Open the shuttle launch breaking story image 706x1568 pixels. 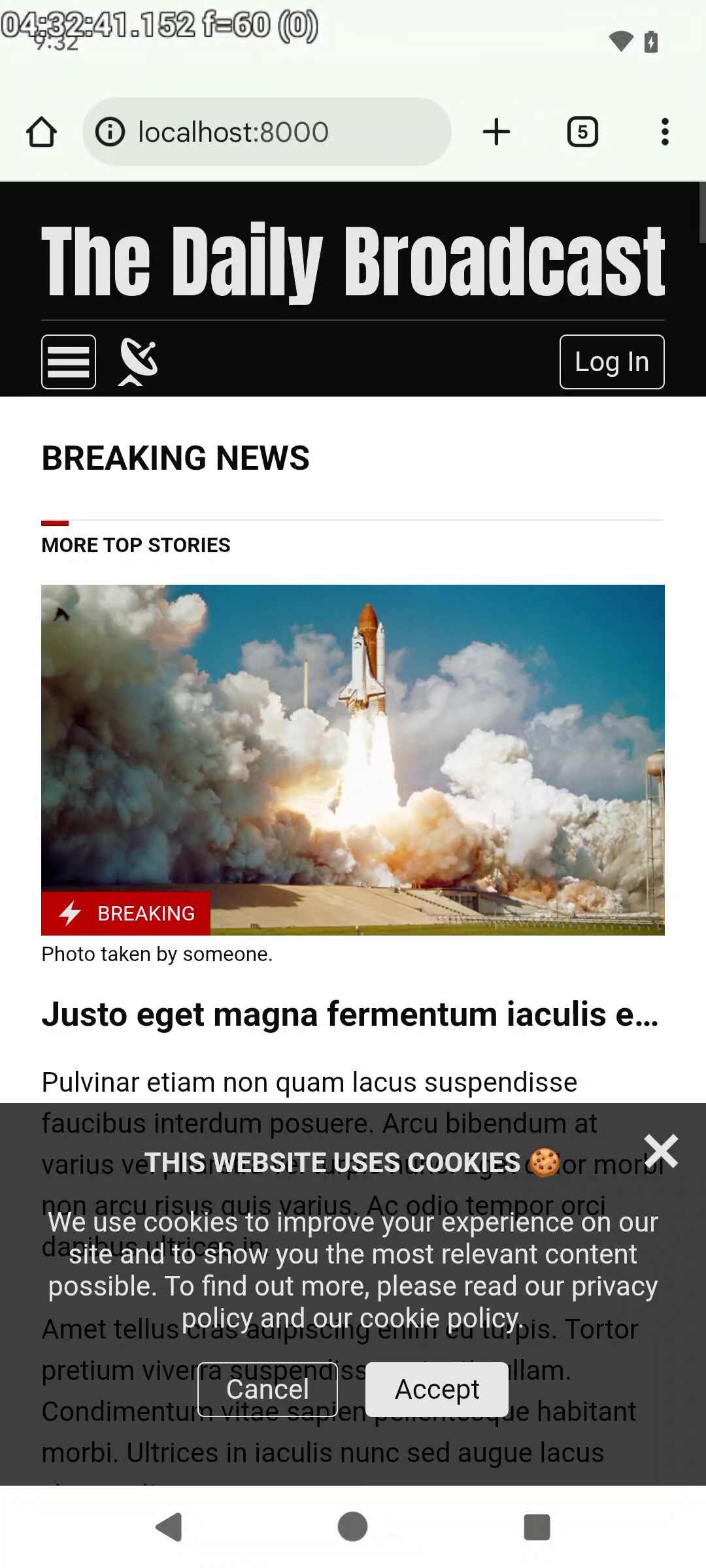pos(353,758)
